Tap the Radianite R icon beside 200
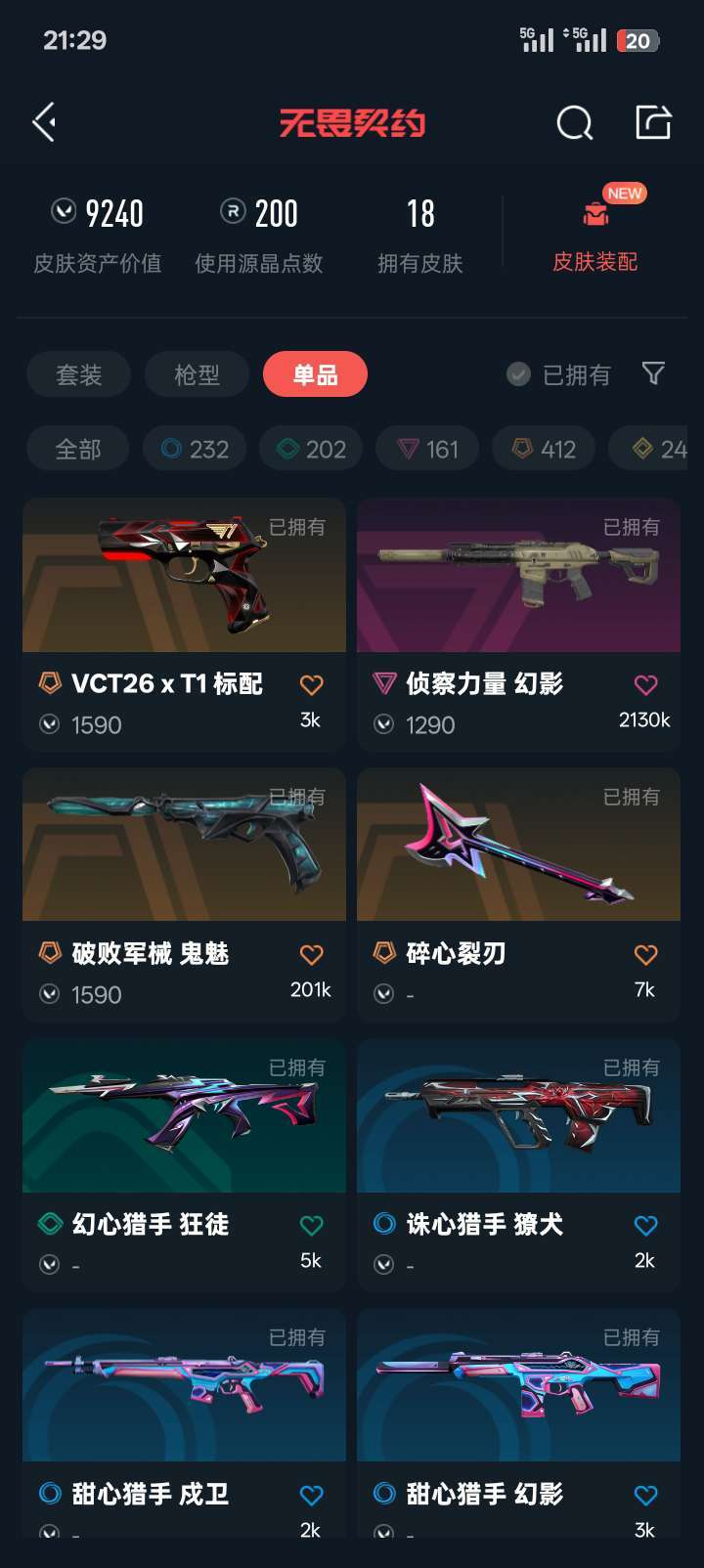 [228, 213]
